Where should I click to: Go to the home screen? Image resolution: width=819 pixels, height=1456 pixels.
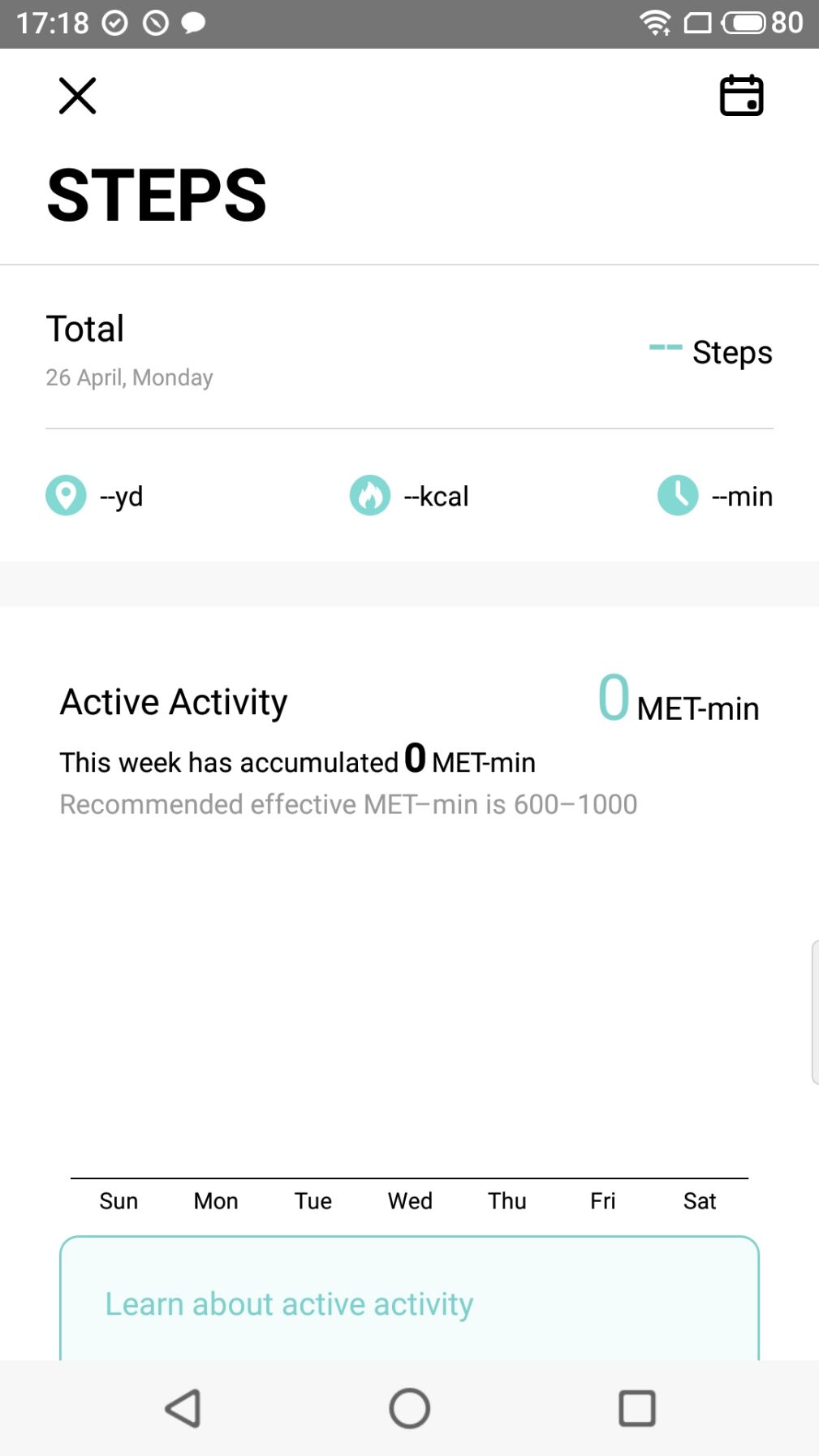(410, 1408)
